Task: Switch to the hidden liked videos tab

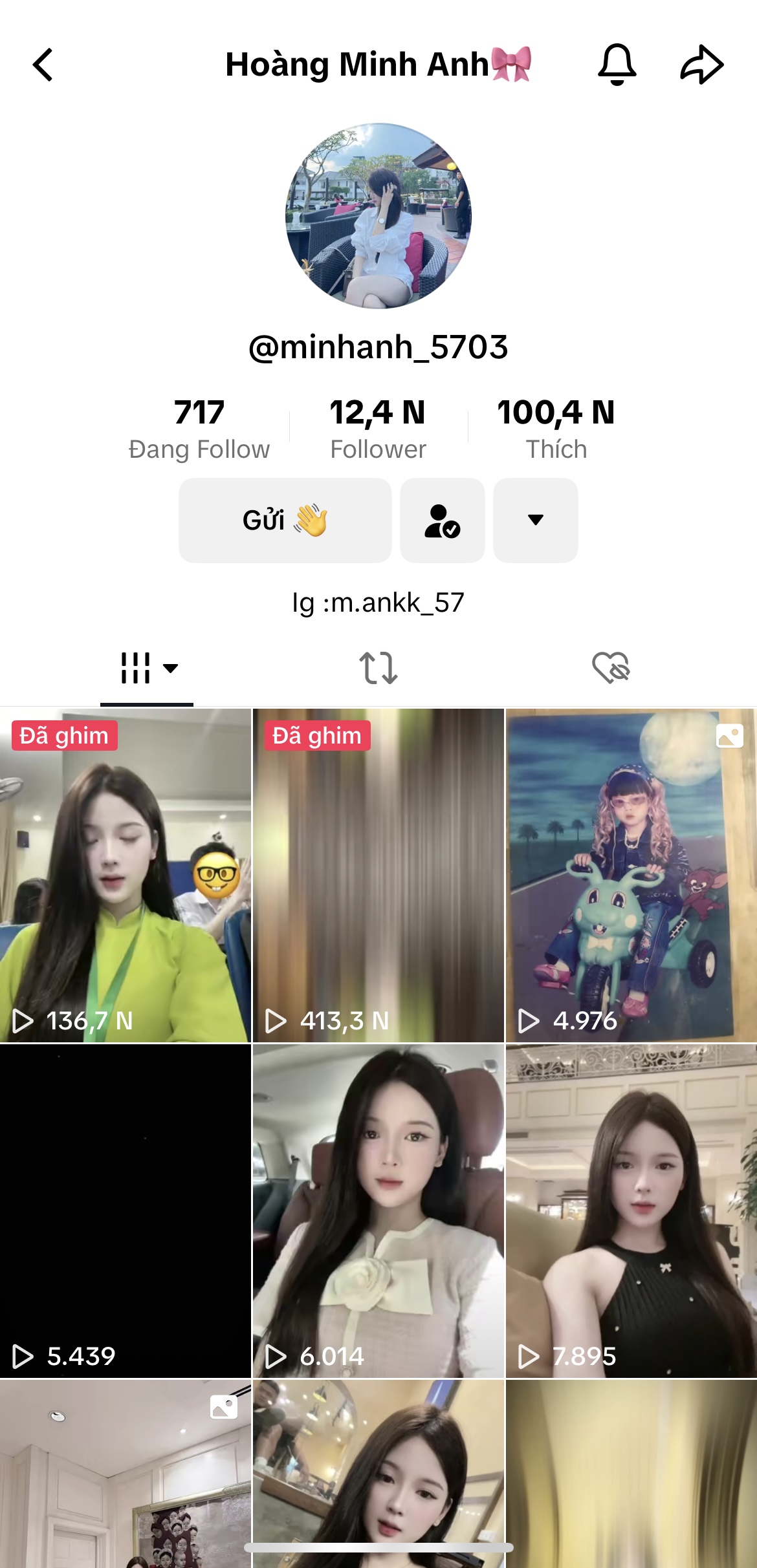Action: [x=611, y=668]
